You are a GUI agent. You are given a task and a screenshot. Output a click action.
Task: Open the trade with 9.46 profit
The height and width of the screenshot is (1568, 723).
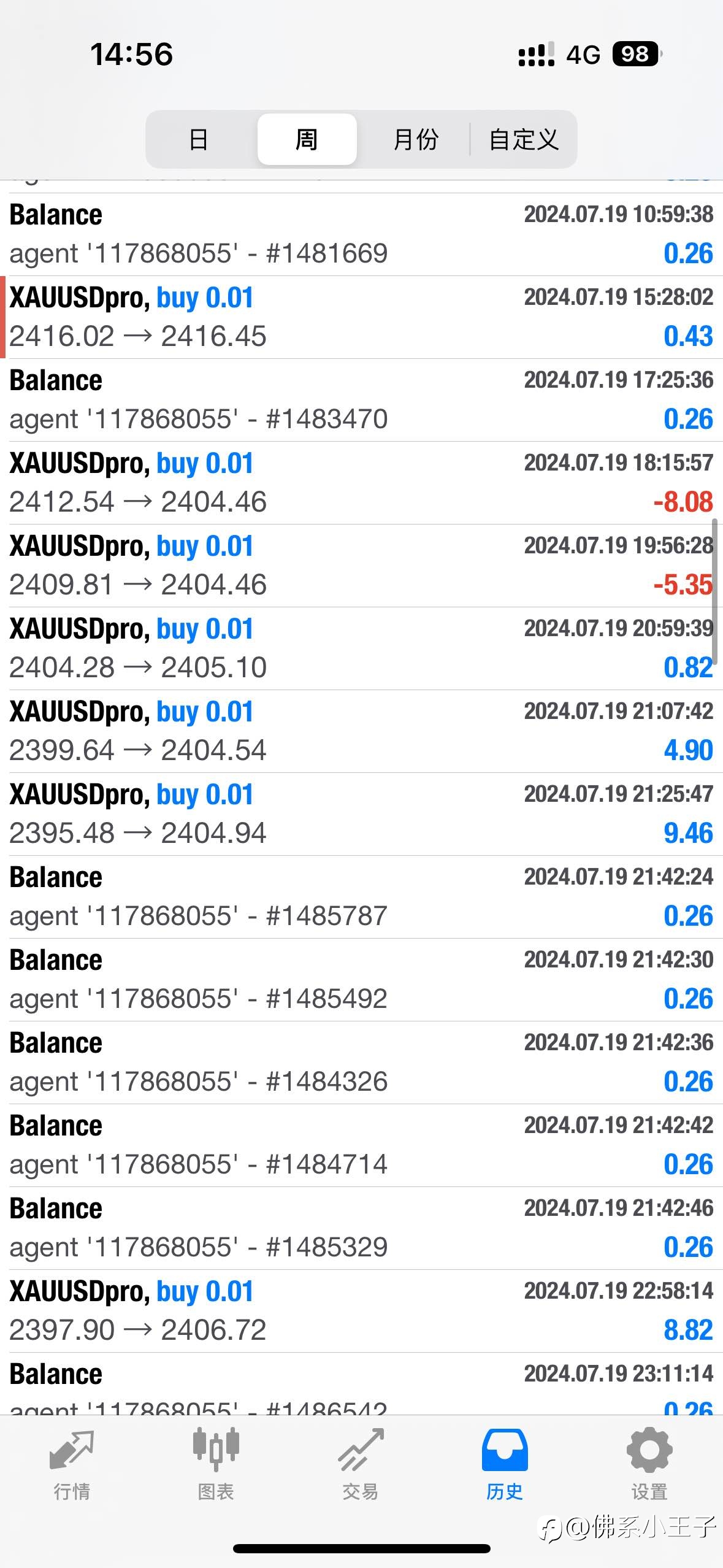point(361,814)
